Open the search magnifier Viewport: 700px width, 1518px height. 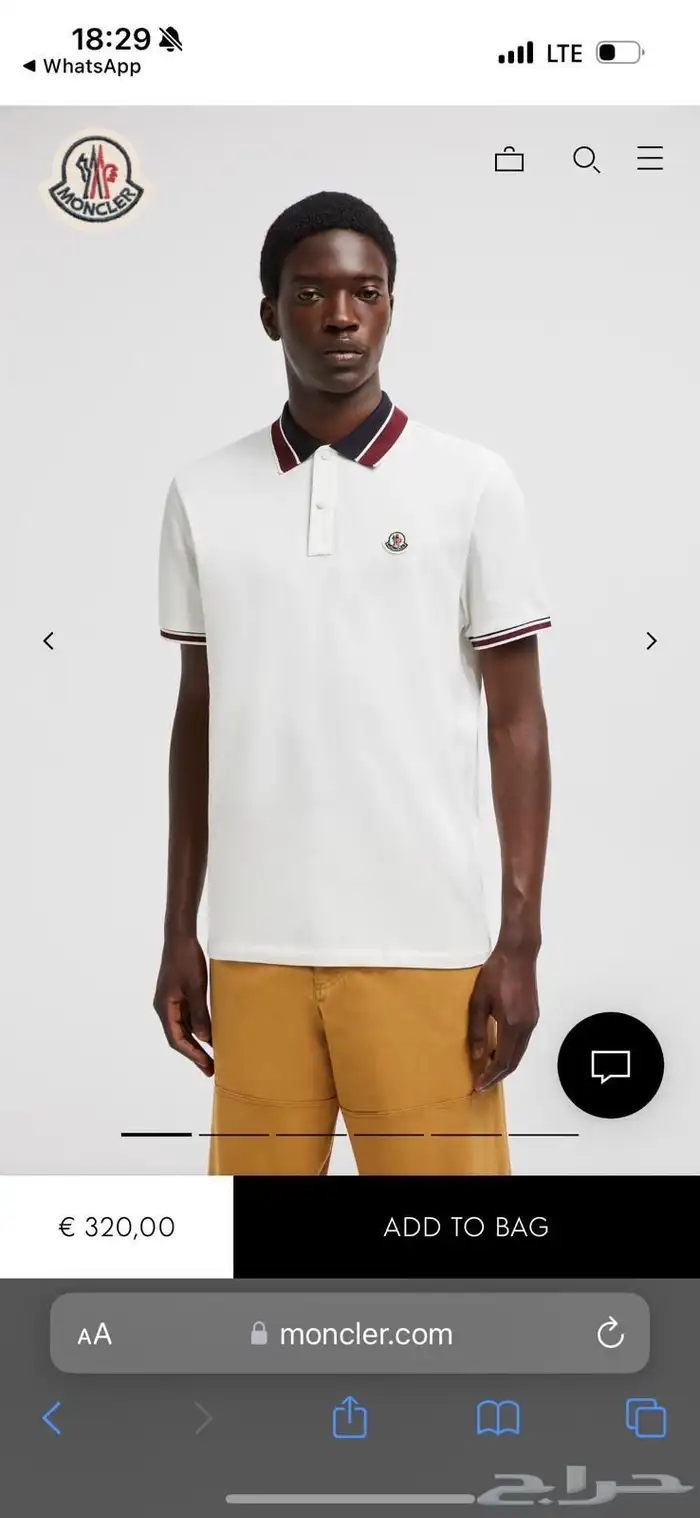click(586, 160)
